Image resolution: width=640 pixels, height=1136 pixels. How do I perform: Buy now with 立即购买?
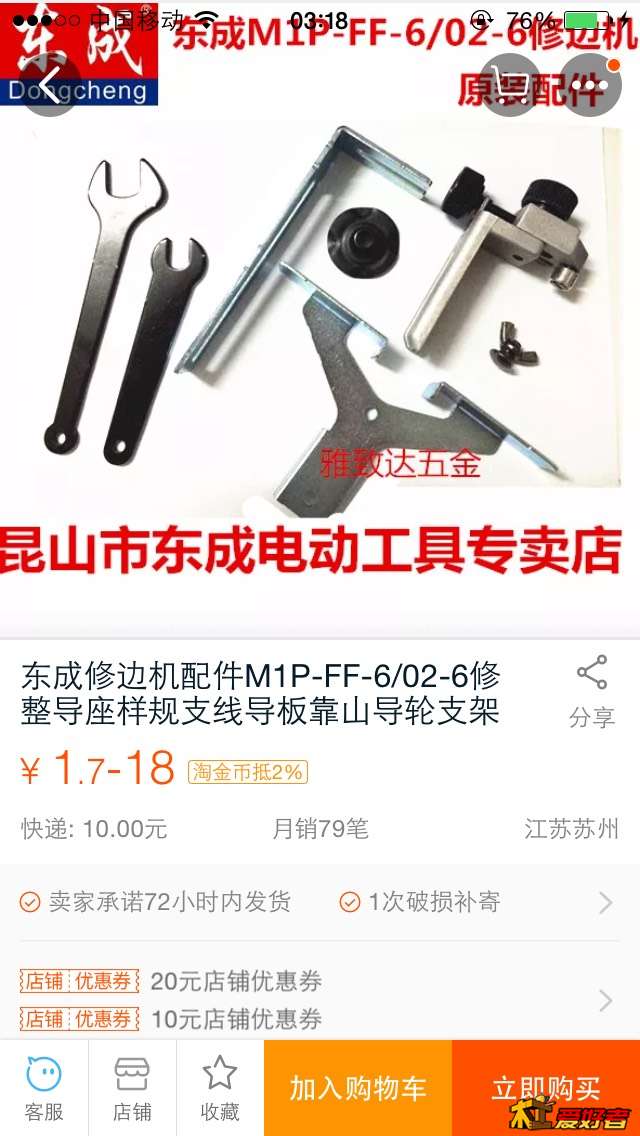(x=546, y=1088)
